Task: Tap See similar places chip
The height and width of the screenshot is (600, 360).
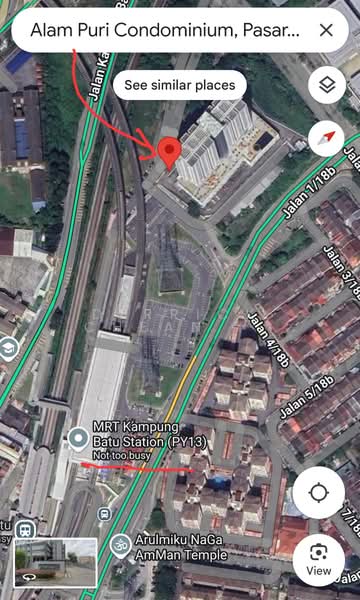Action: coord(180,85)
